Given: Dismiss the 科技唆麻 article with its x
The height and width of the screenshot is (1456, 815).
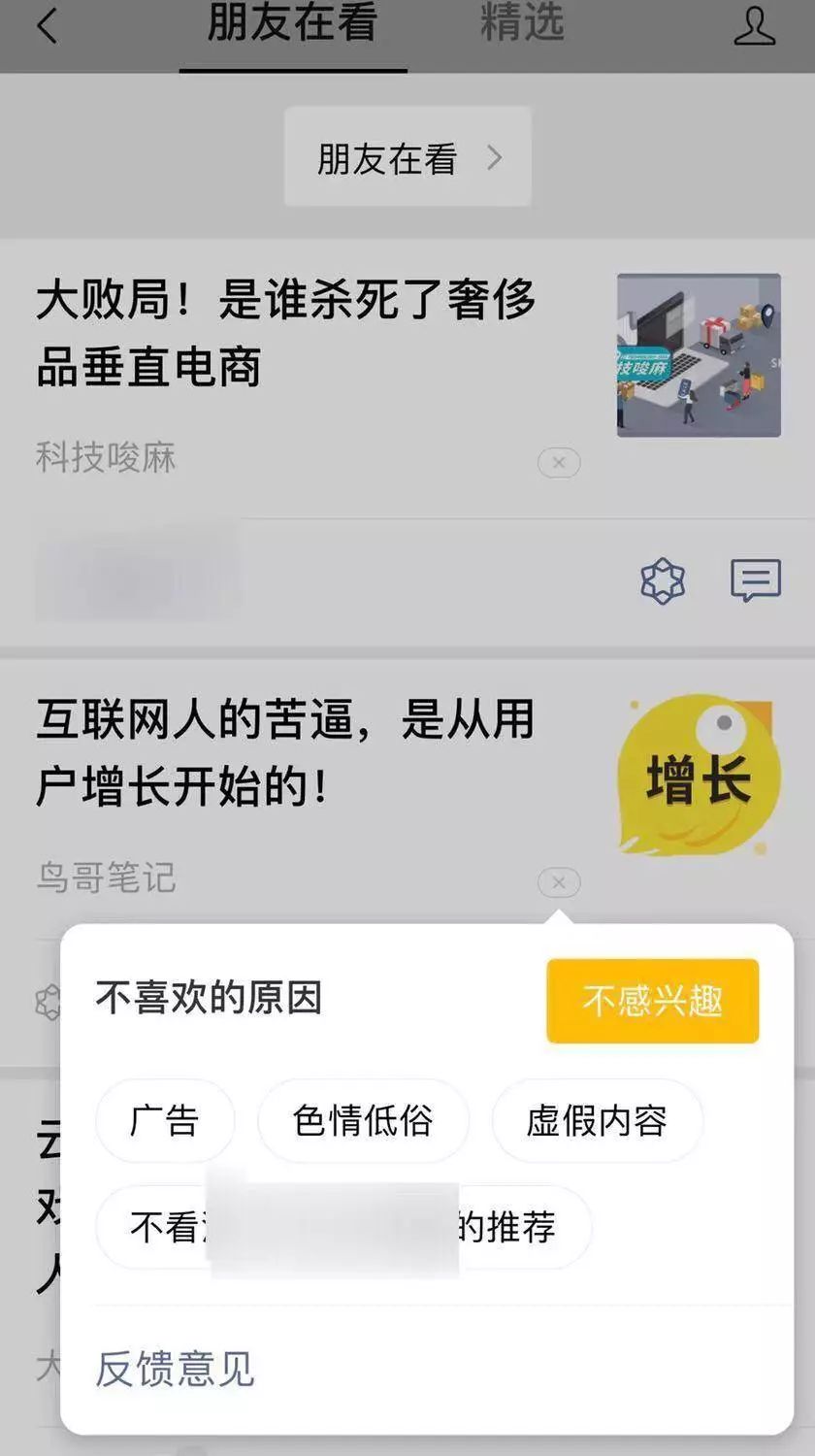Looking at the screenshot, I should pos(559,463).
